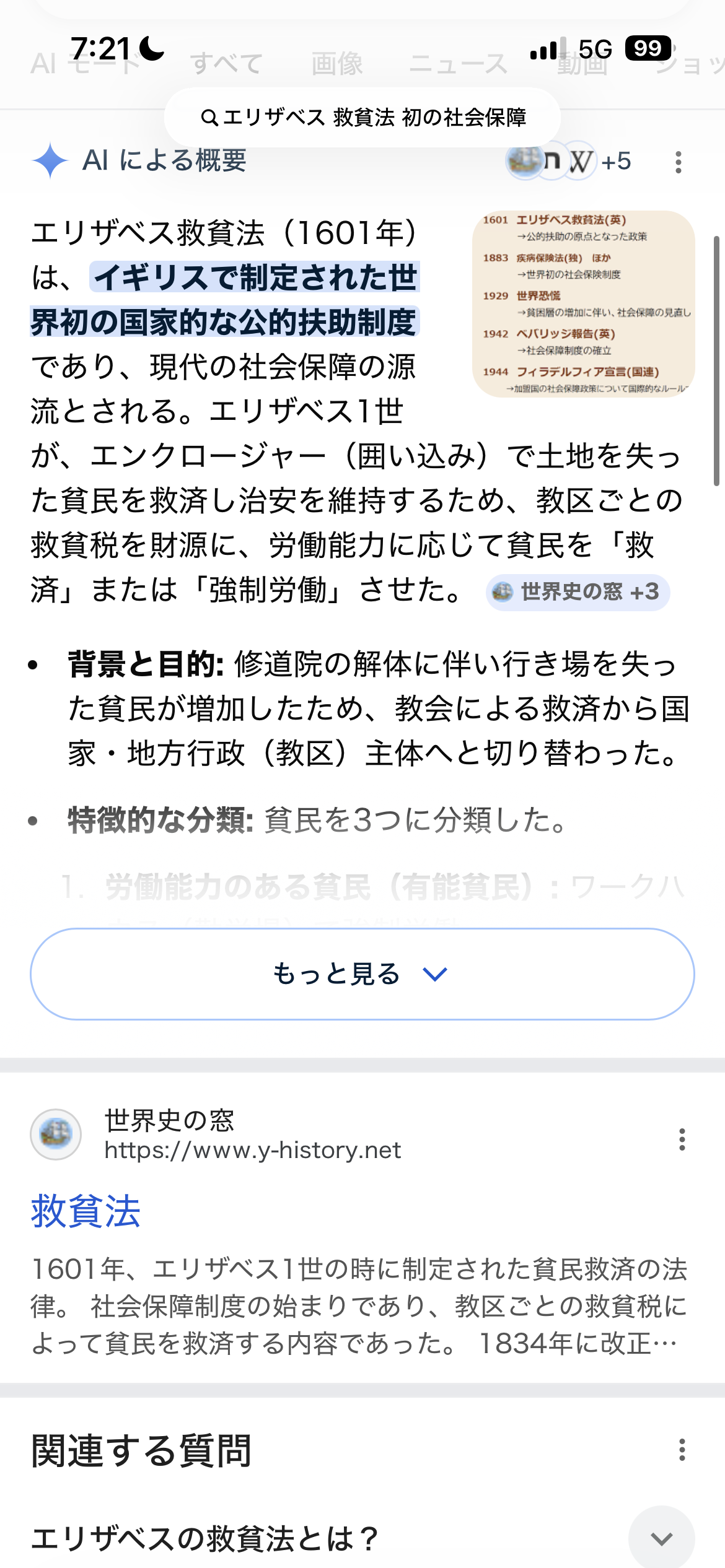Screen dimensions: 725x1568
Task: Expand question エリザベスの救貧法とは？
Action: click(661, 1538)
